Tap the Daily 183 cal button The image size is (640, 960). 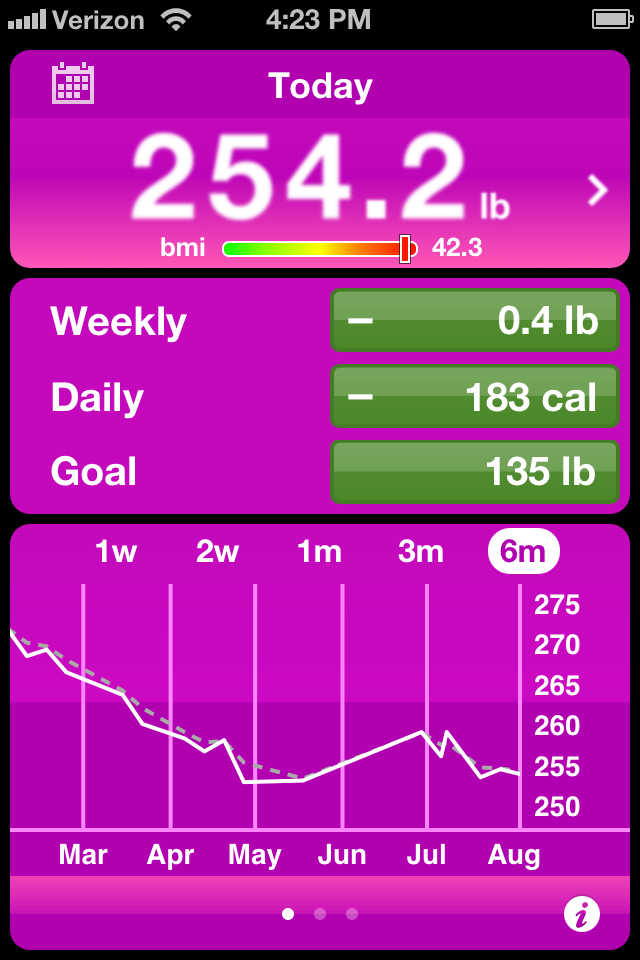[474, 397]
